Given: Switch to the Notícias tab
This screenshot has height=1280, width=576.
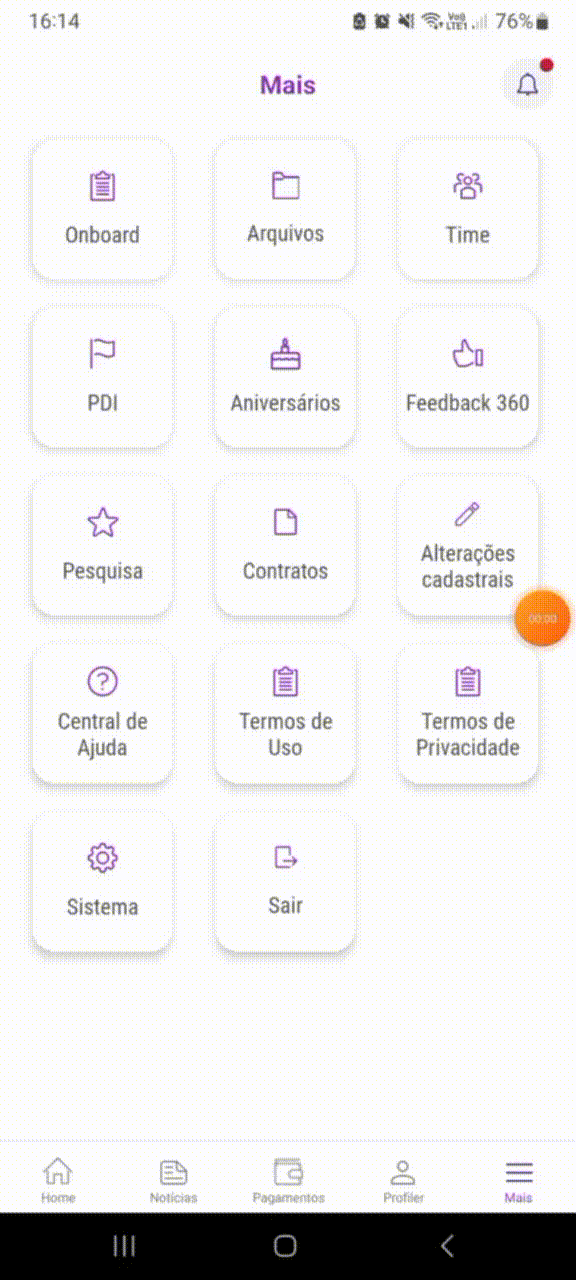Looking at the screenshot, I should pos(173,1180).
